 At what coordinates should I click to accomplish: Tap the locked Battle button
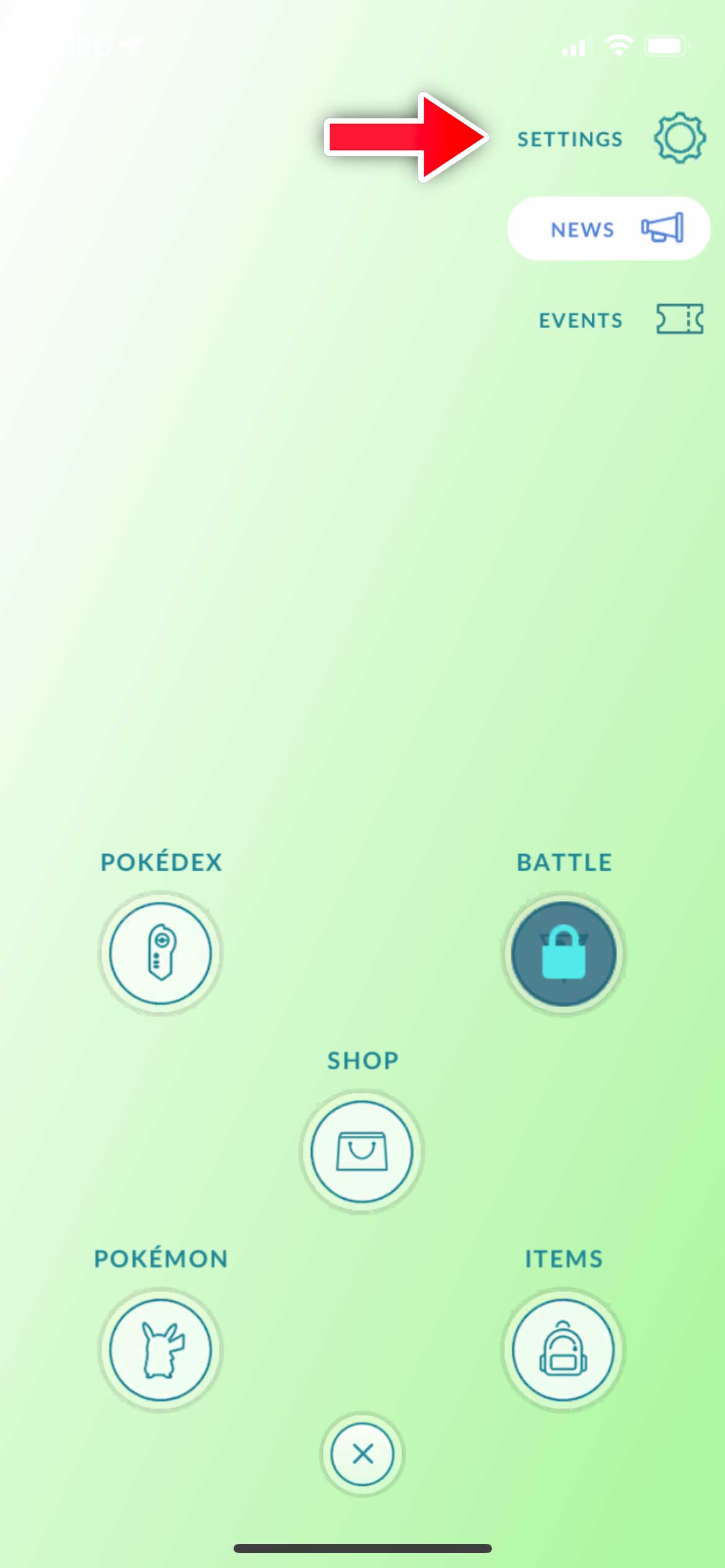point(563,953)
